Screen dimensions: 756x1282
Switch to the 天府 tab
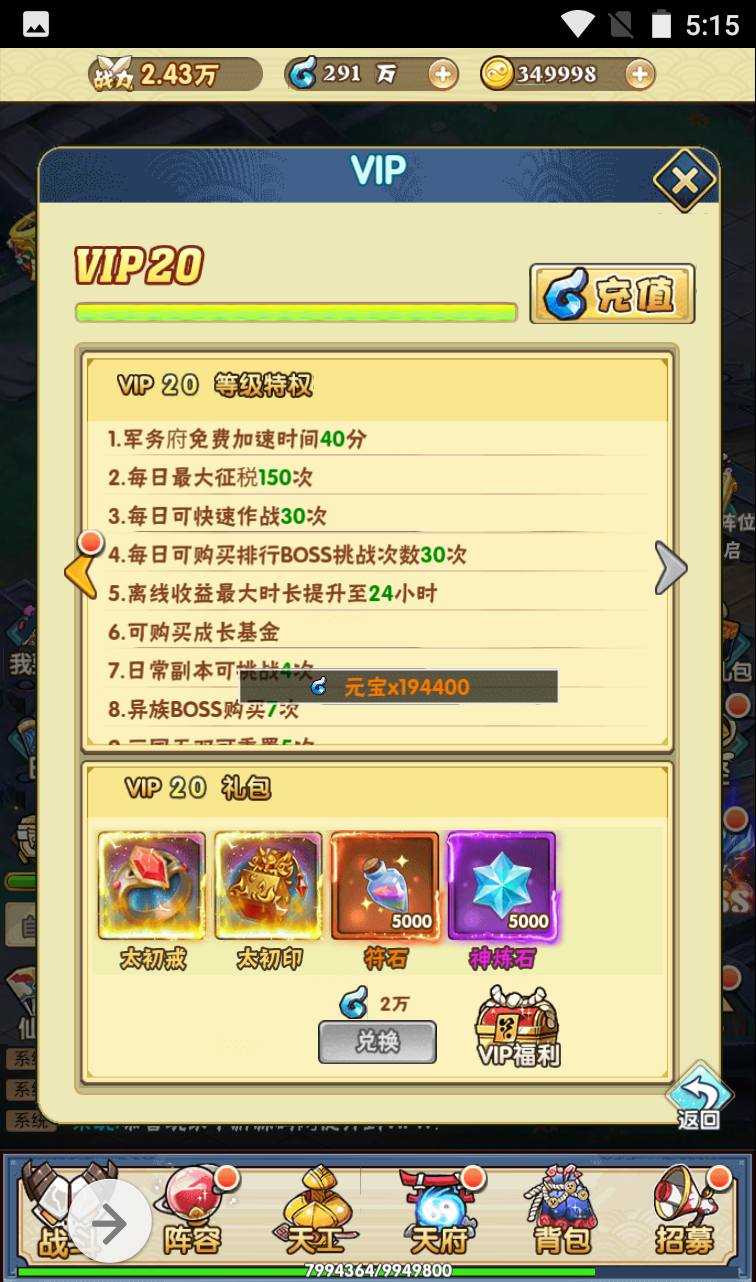click(439, 1212)
